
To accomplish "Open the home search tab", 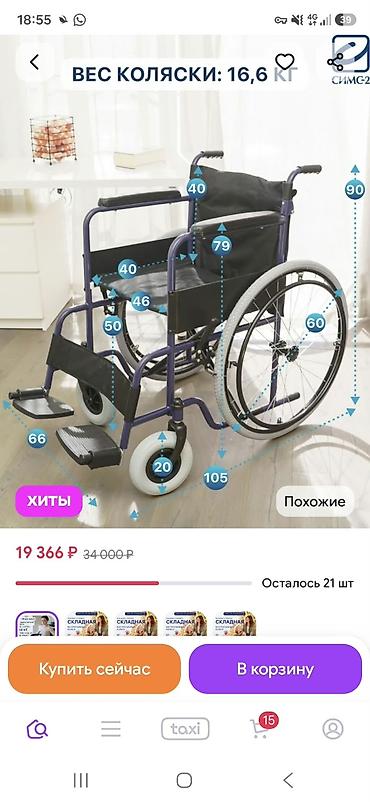I will [x=37, y=728].
